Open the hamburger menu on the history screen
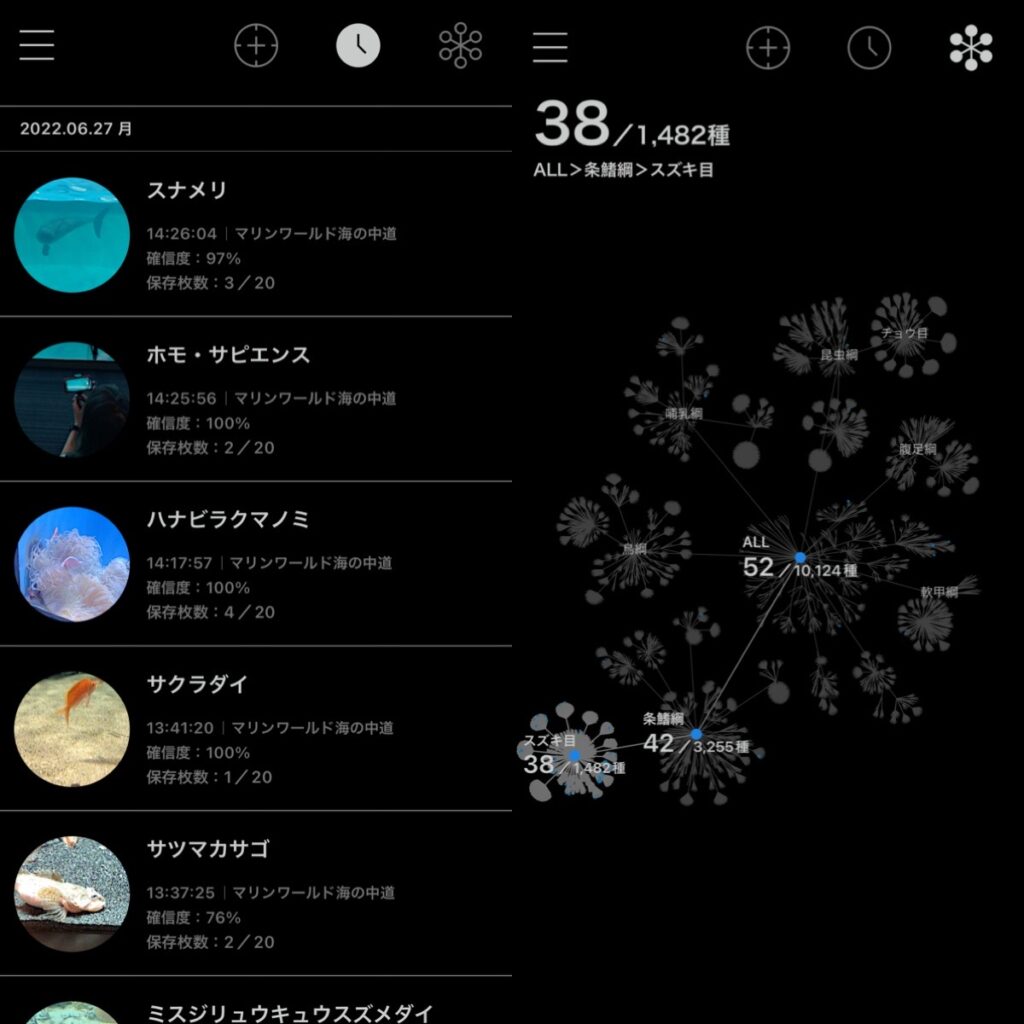The width and height of the screenshot is (1024, 1024). [37, 46]
